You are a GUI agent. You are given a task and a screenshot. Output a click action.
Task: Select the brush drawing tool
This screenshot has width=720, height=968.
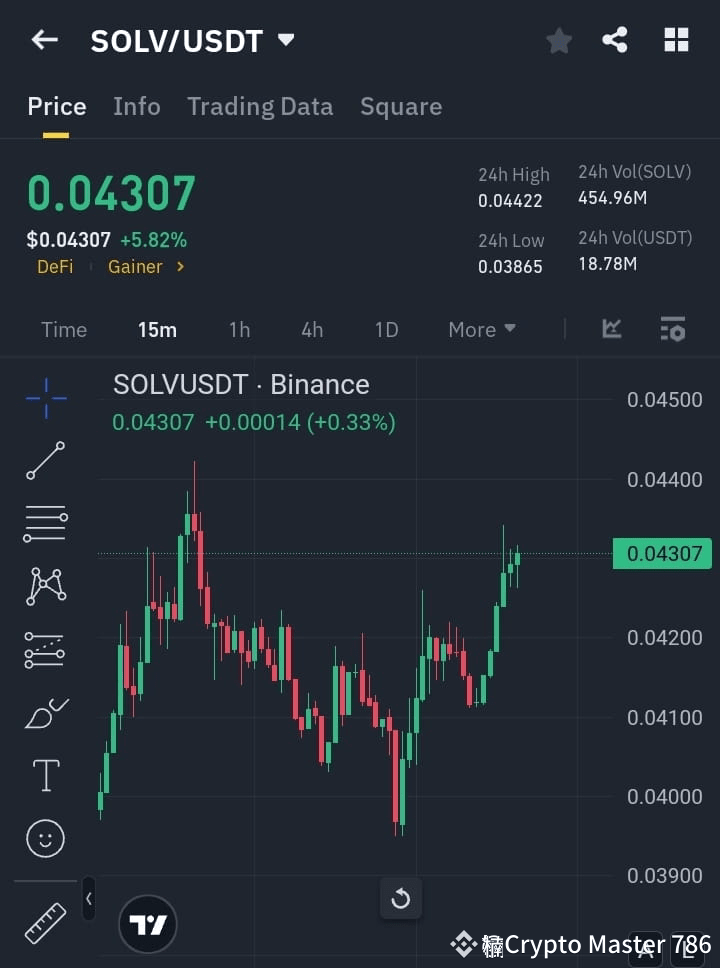(45, 712)
